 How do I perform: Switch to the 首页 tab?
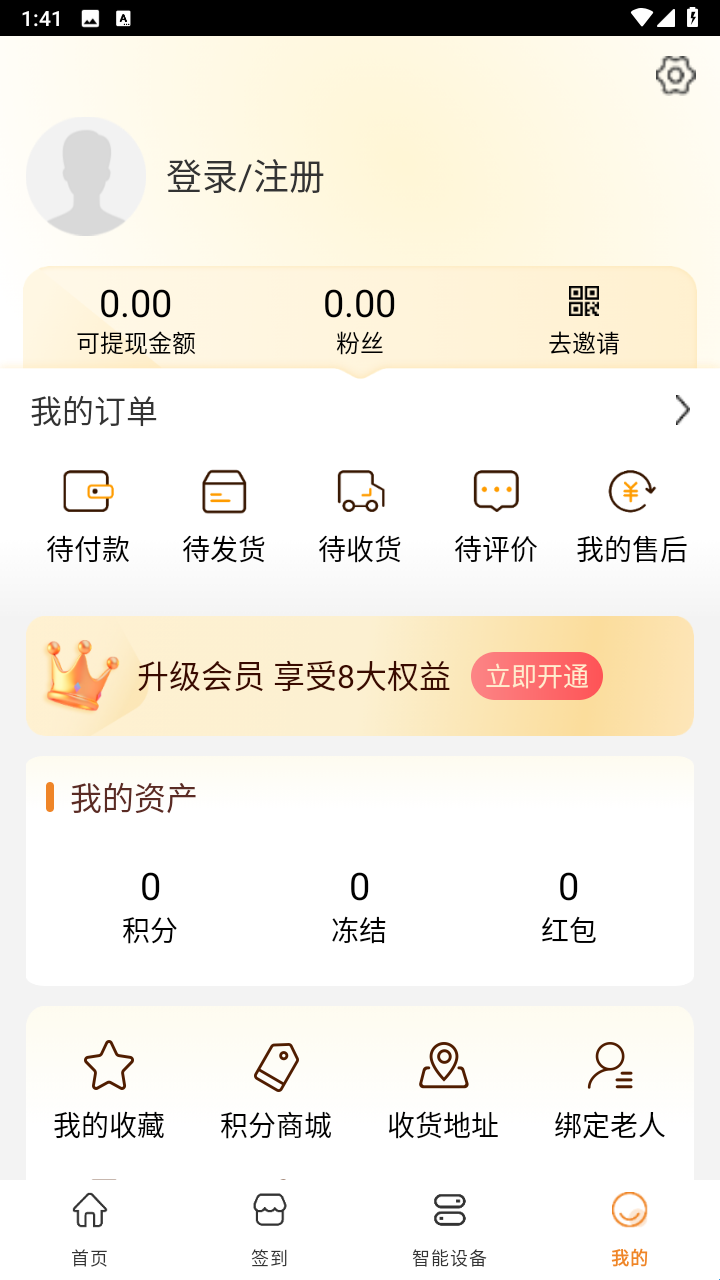(90, 1229)
